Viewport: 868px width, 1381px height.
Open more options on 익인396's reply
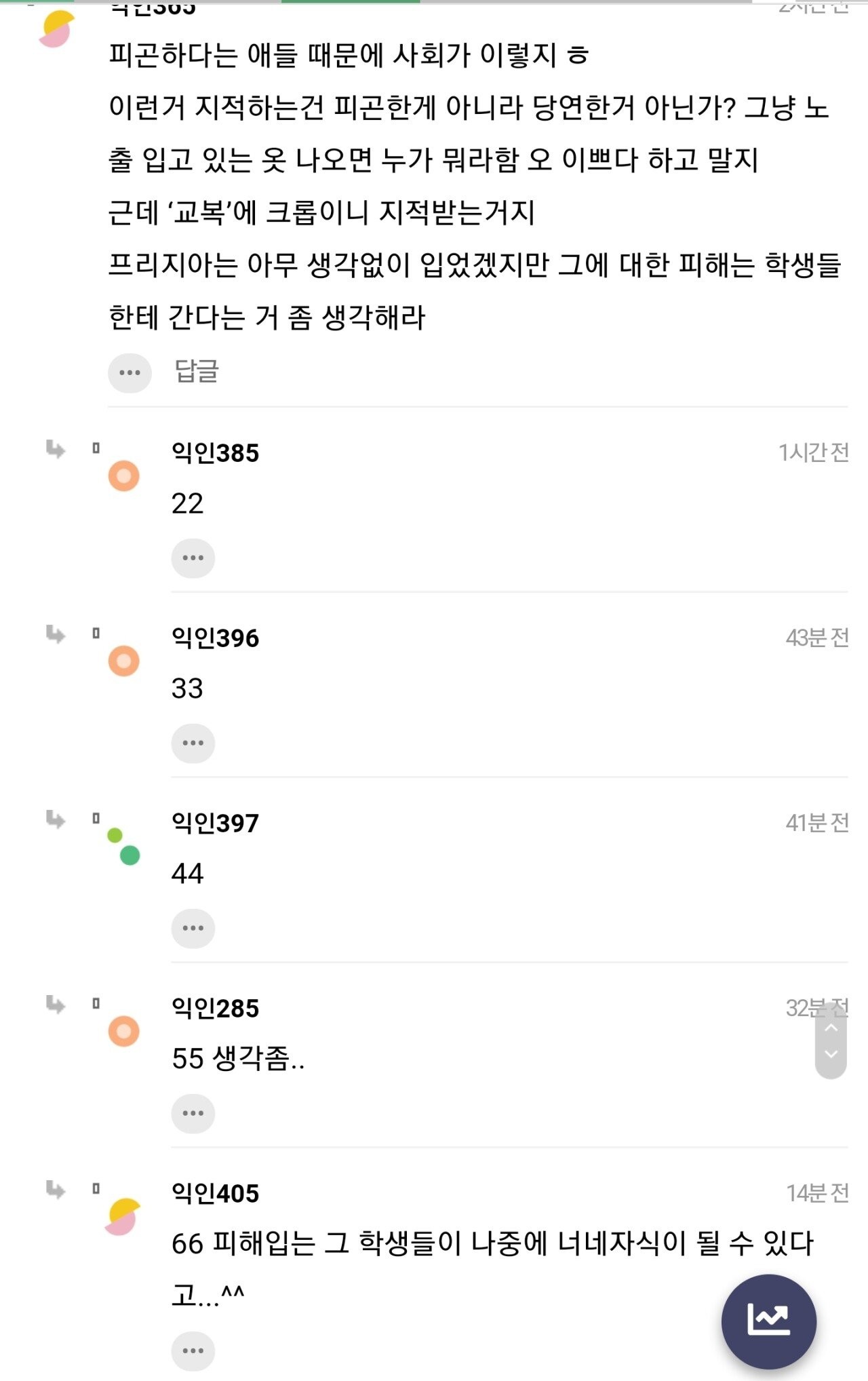[193, 743]
